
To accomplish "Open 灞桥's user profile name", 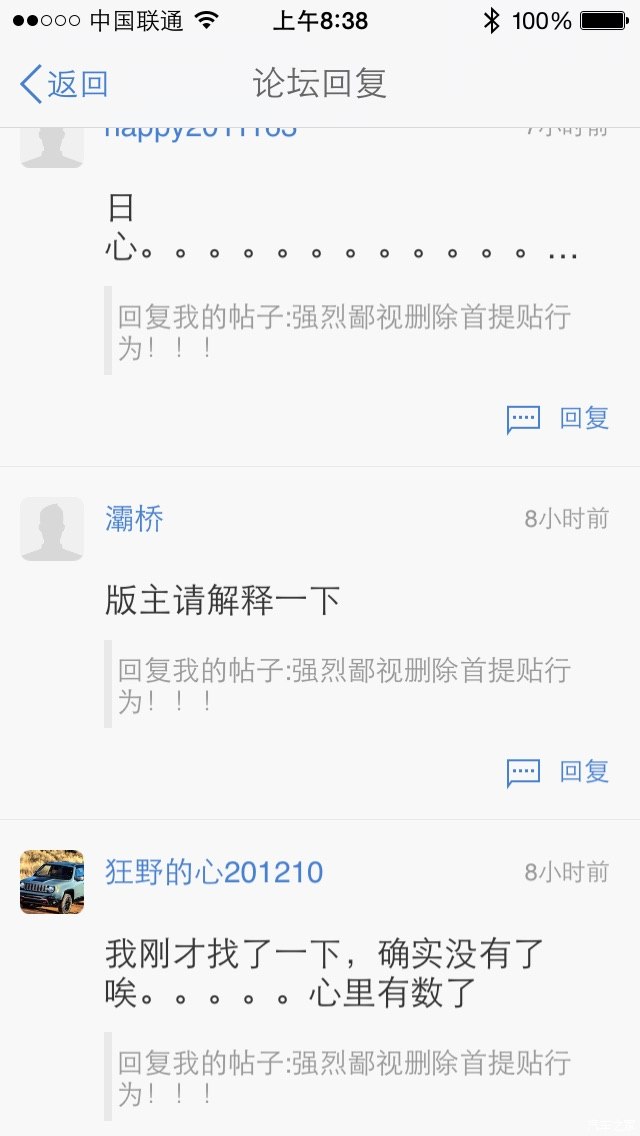I will (134, 519).
